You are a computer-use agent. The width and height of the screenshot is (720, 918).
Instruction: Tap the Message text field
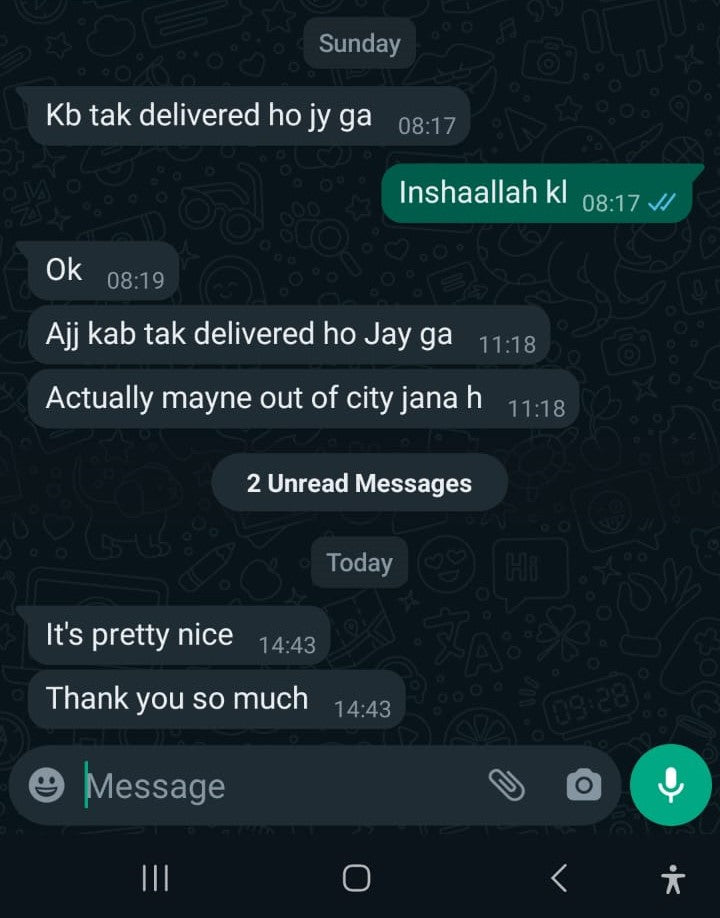(270, 786)
